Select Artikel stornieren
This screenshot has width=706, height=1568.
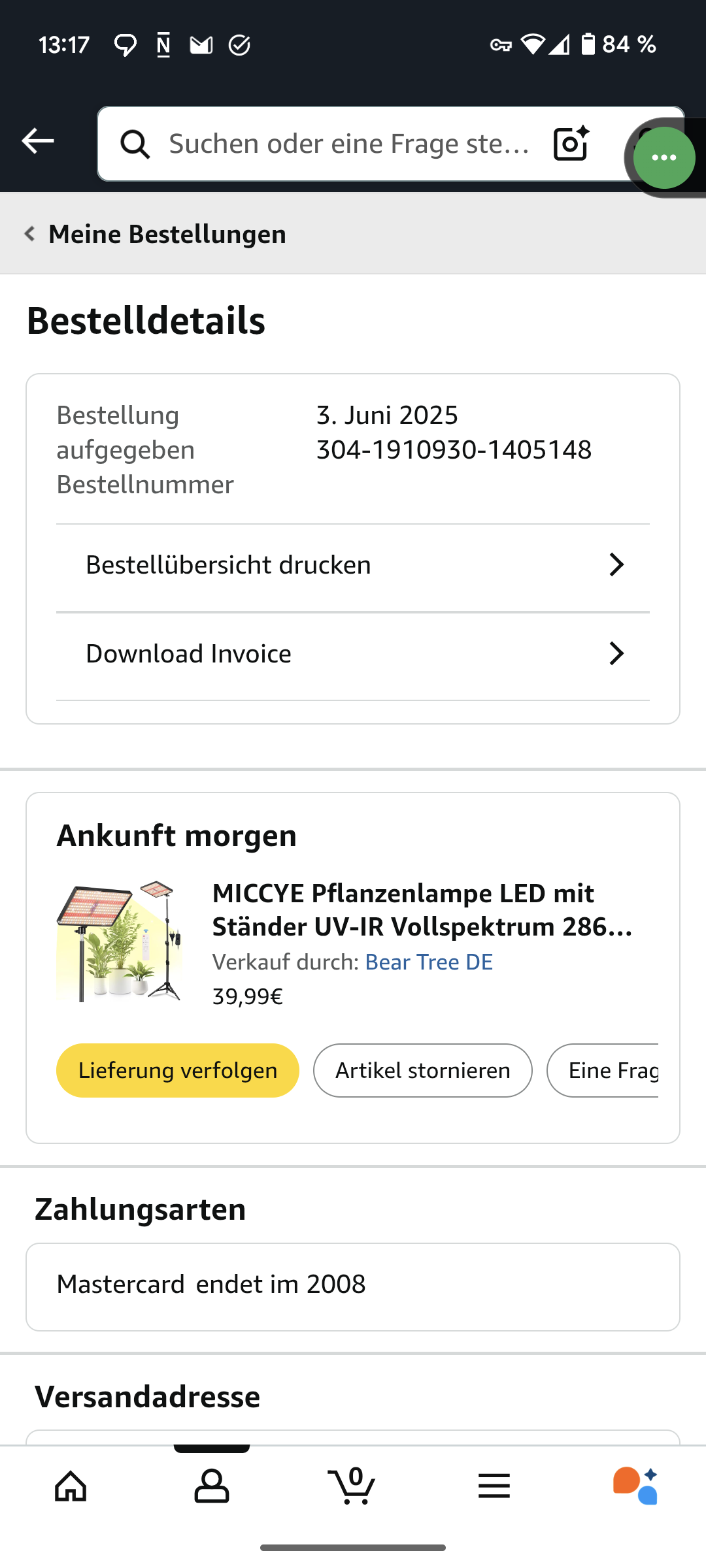click(422, 1071)
